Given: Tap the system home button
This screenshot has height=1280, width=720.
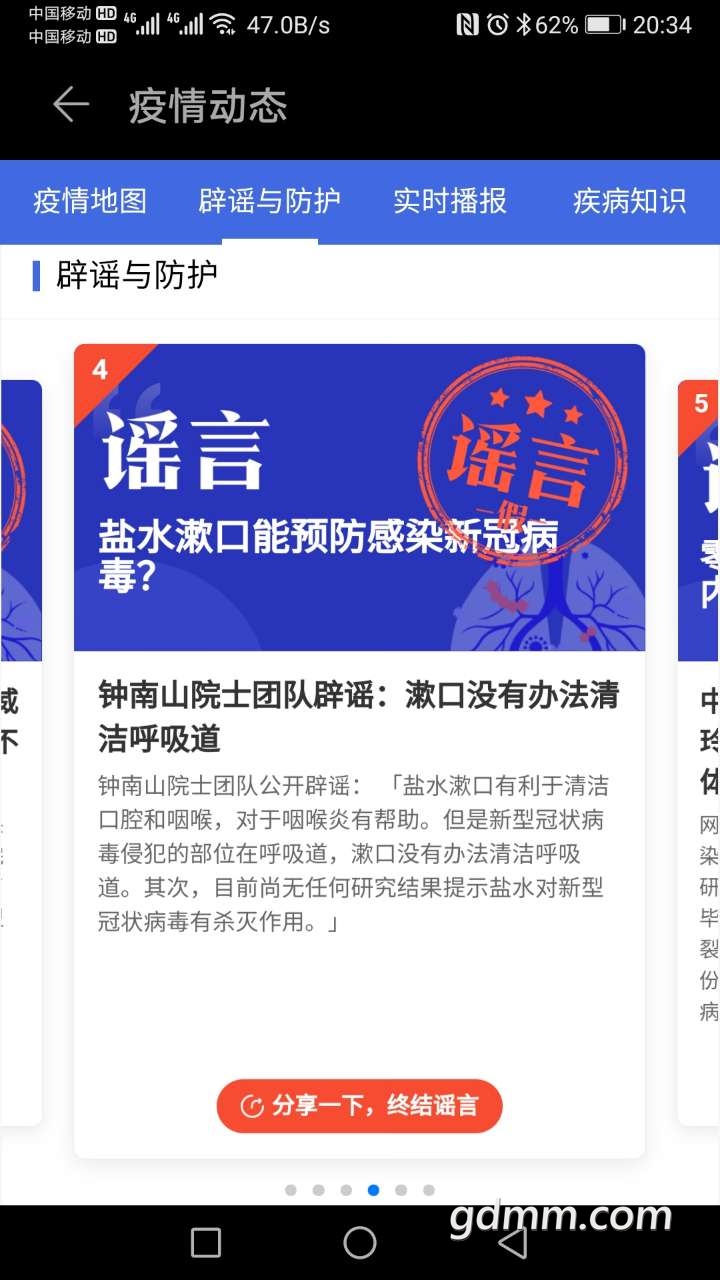Looking at the screenshot, I should click(360, 1243).
